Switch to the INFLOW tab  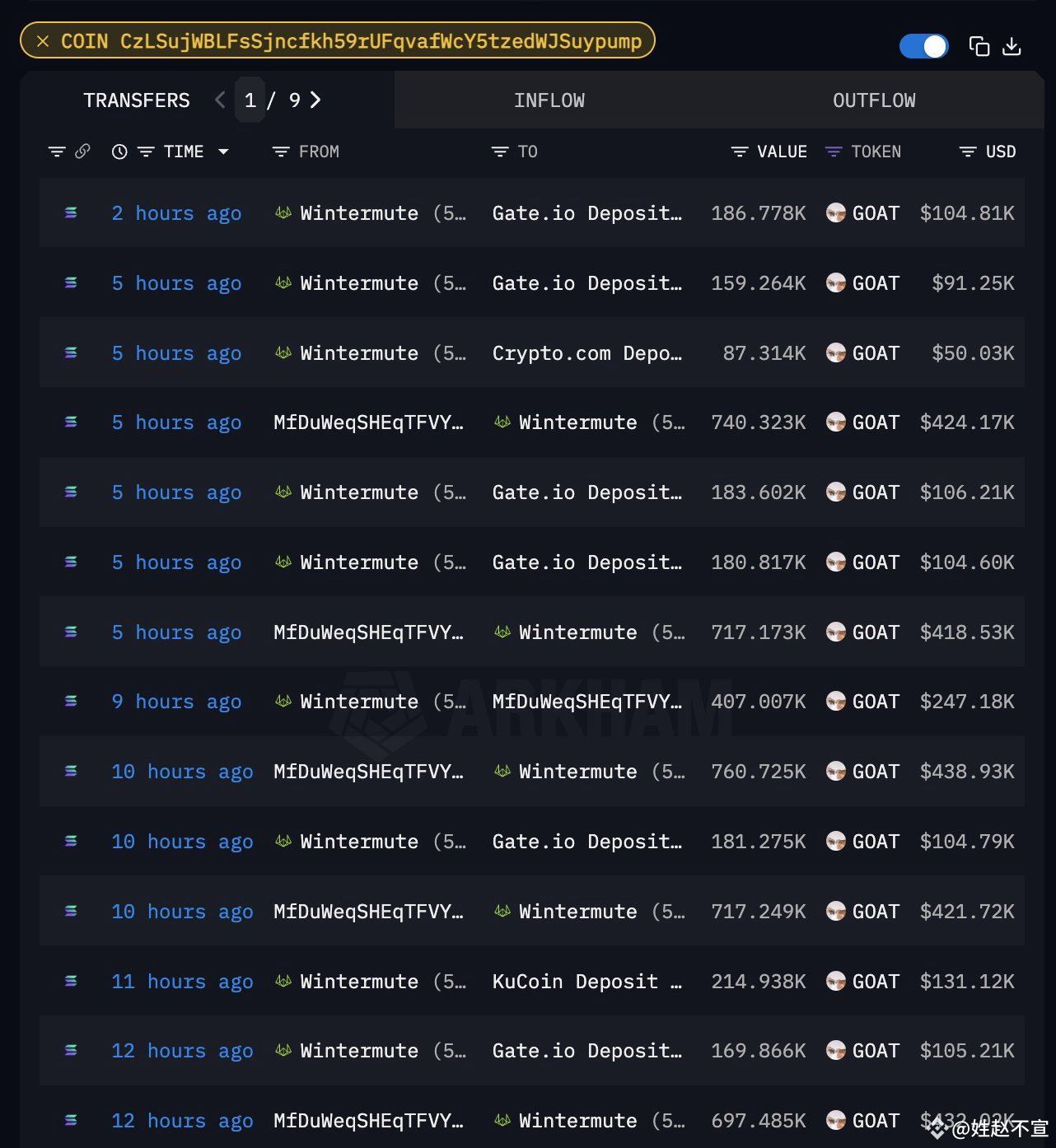click(x=549, y=100)
